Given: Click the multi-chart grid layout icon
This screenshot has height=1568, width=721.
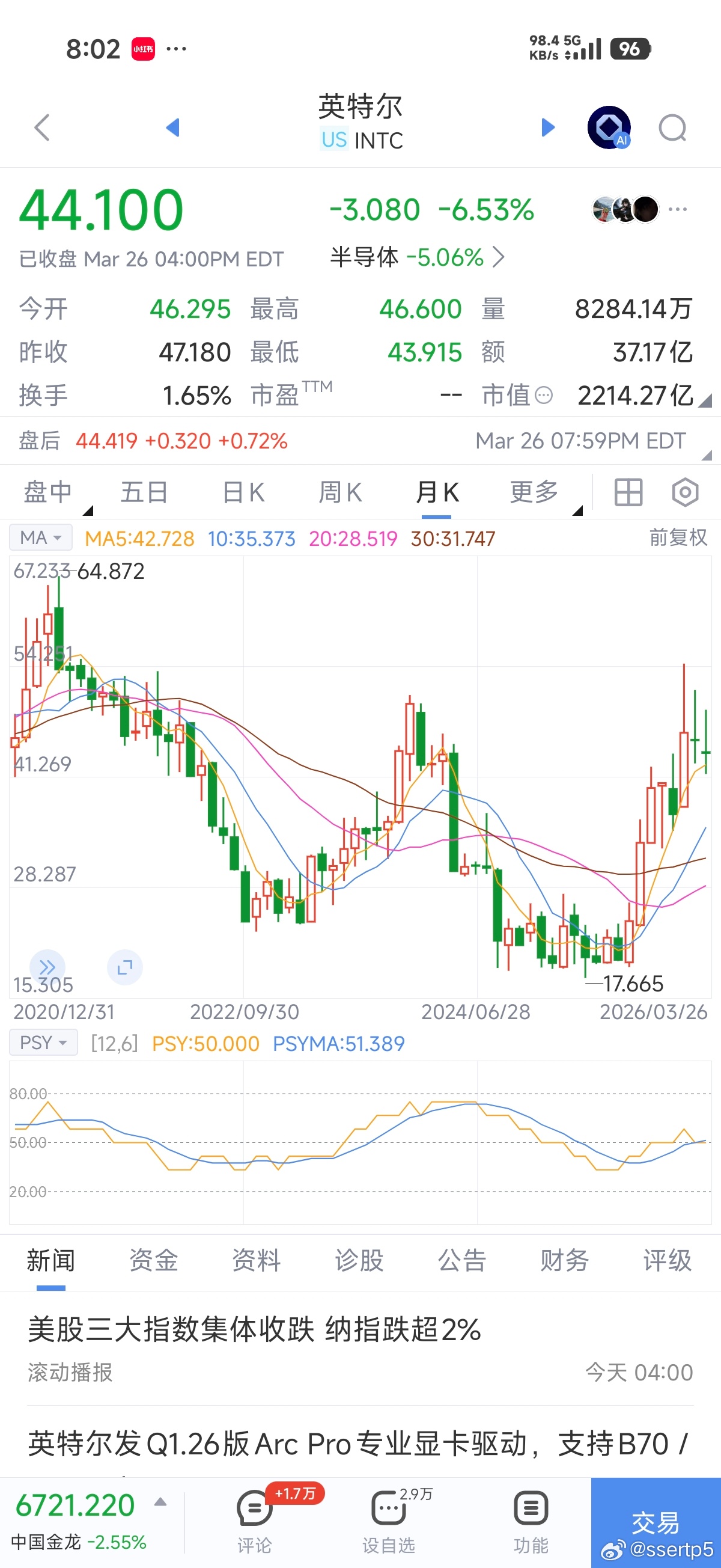Looking at the screenshot, I should [x=627, y=492].
